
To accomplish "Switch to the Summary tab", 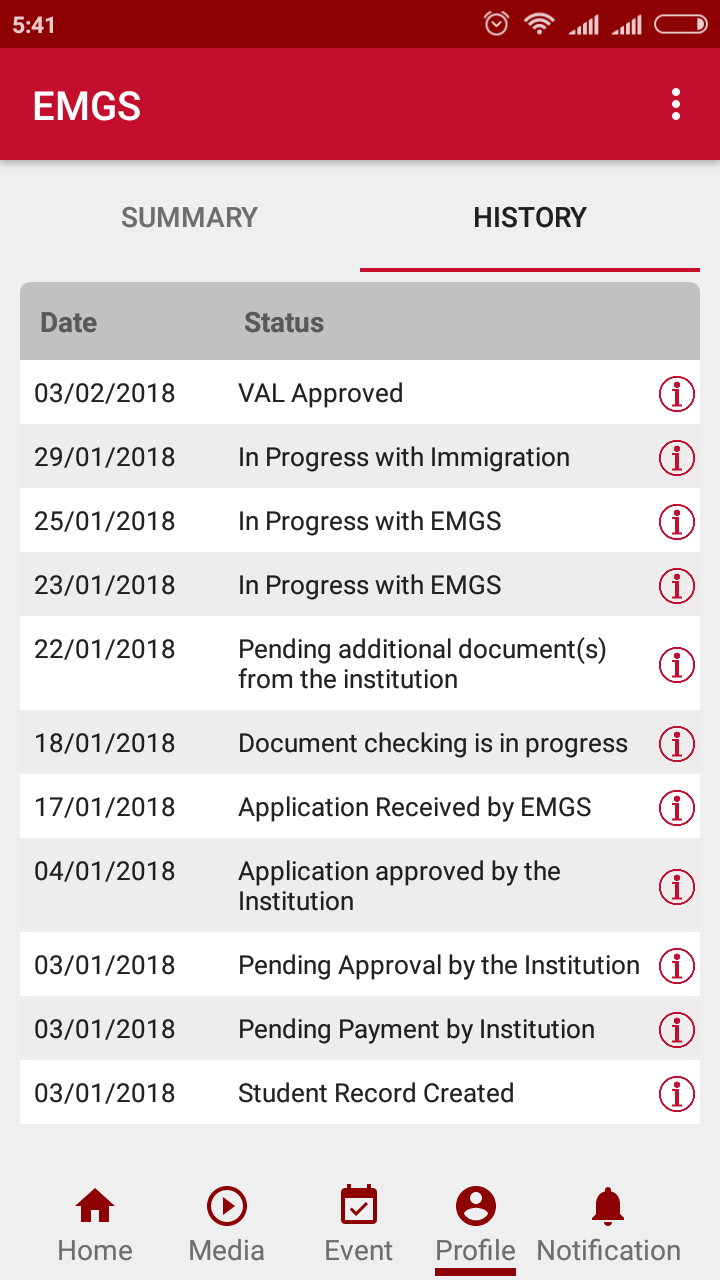I will [x=189, y=218].
